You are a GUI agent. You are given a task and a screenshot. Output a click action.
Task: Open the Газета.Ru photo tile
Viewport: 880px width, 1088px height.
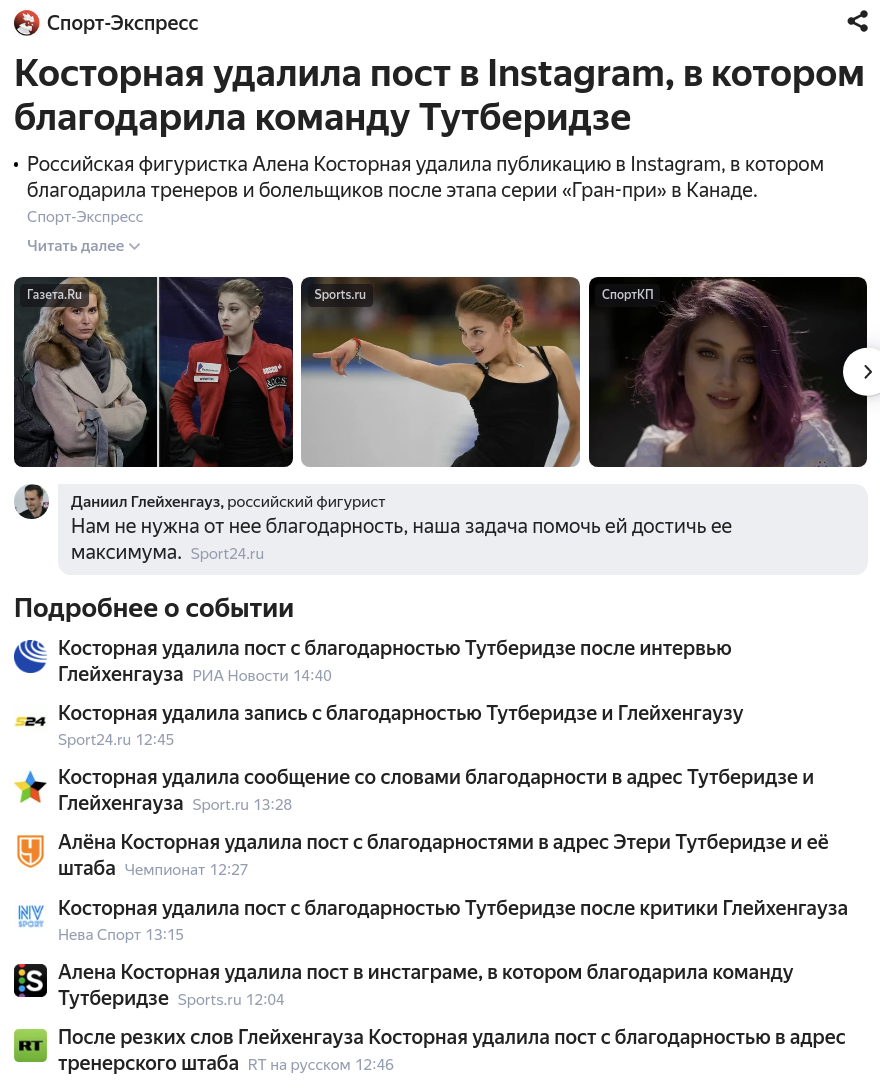pos(153,372)
